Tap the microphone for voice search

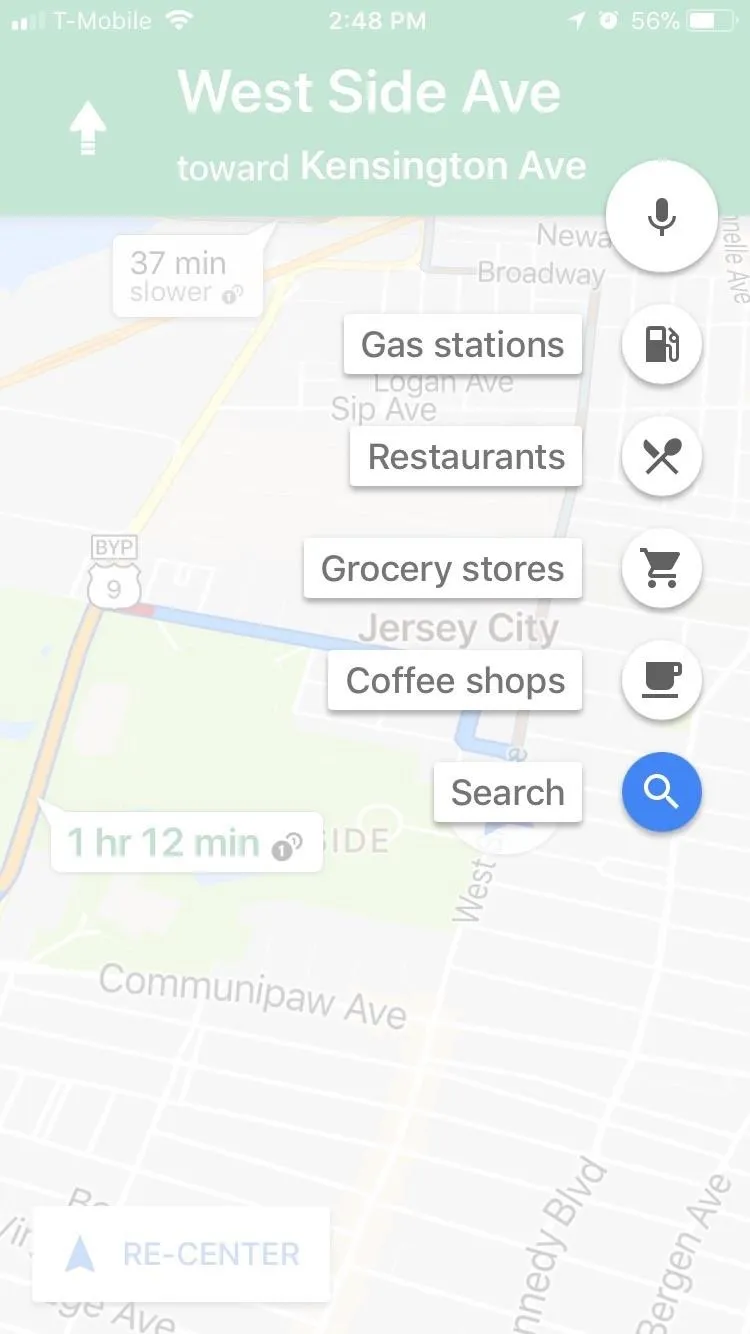661,215
